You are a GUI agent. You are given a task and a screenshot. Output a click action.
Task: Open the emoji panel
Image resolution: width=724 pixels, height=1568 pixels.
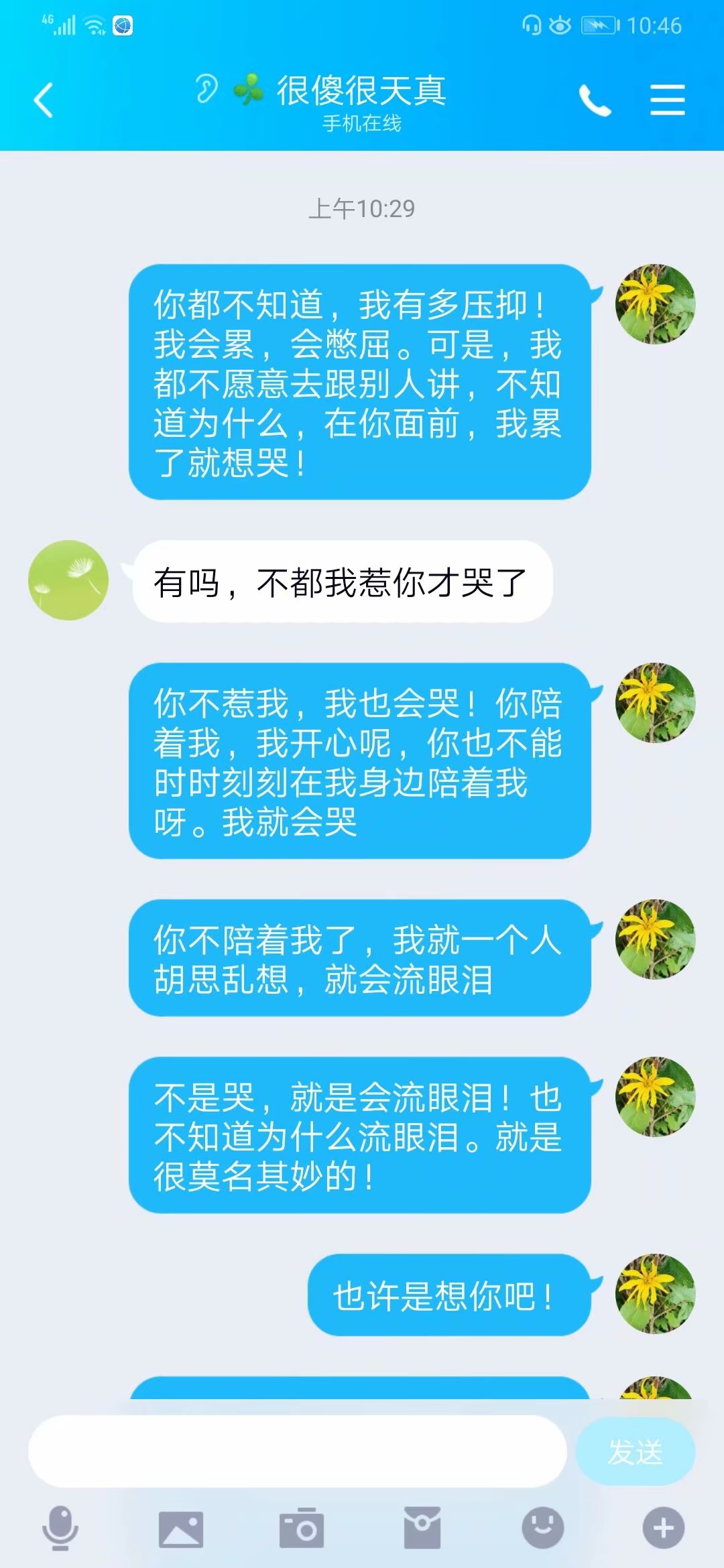pyautogui.click(x=543, y=1528)
